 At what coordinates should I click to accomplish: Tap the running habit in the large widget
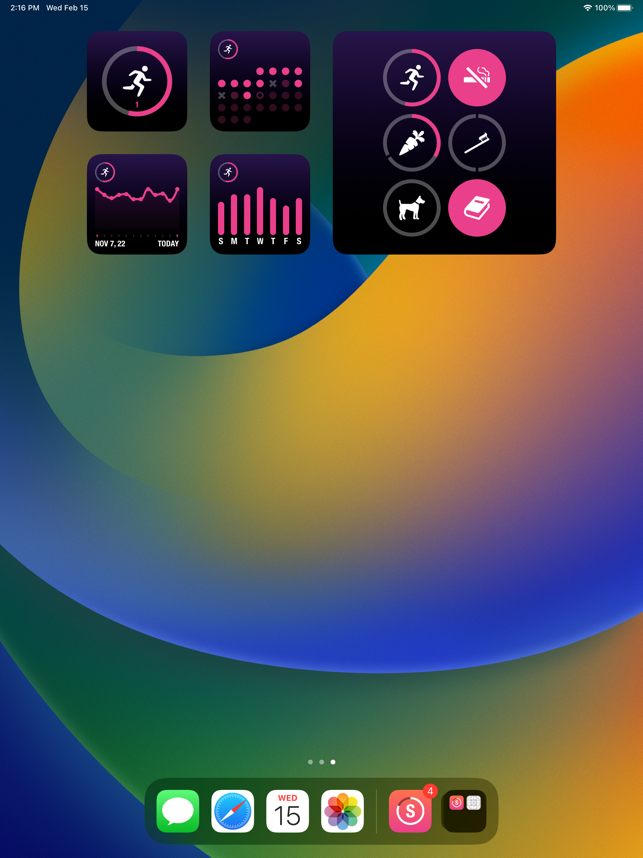tap(412, 77)
